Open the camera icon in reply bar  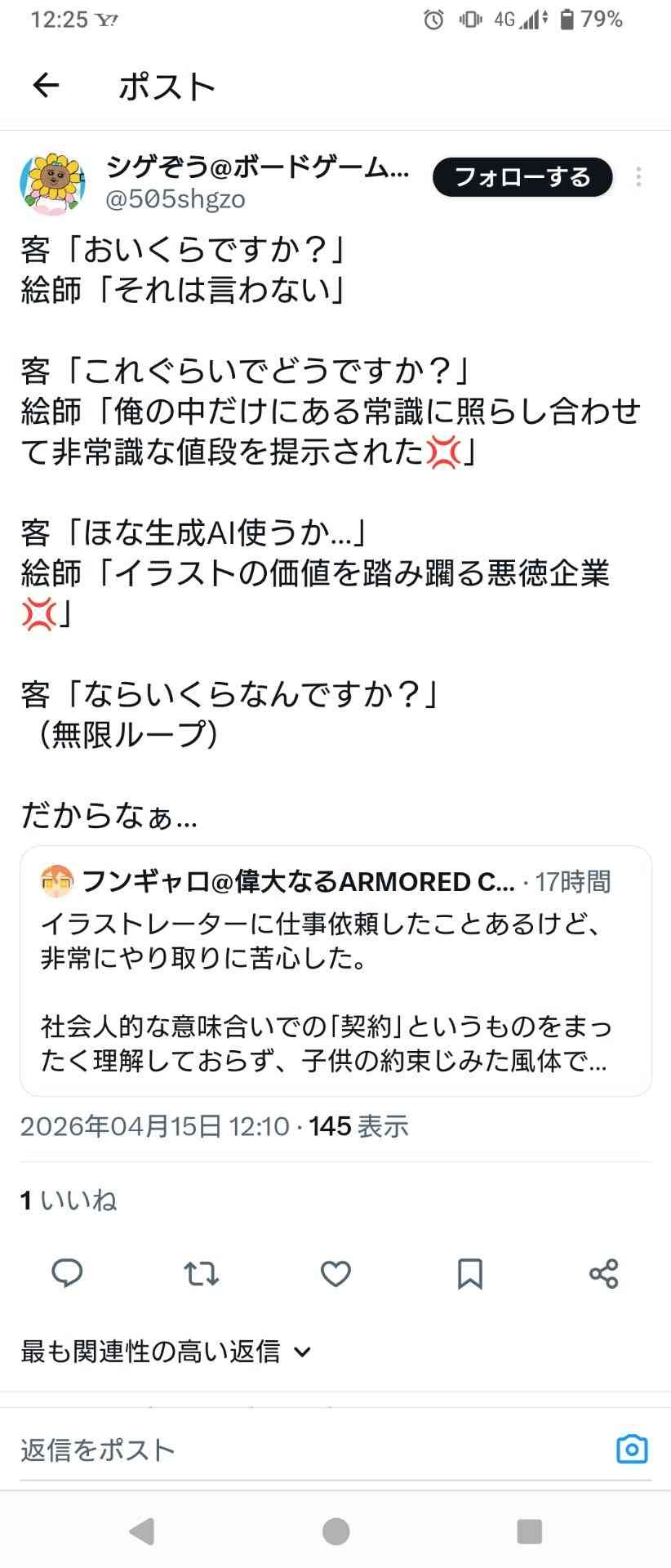pos(631,1450)
